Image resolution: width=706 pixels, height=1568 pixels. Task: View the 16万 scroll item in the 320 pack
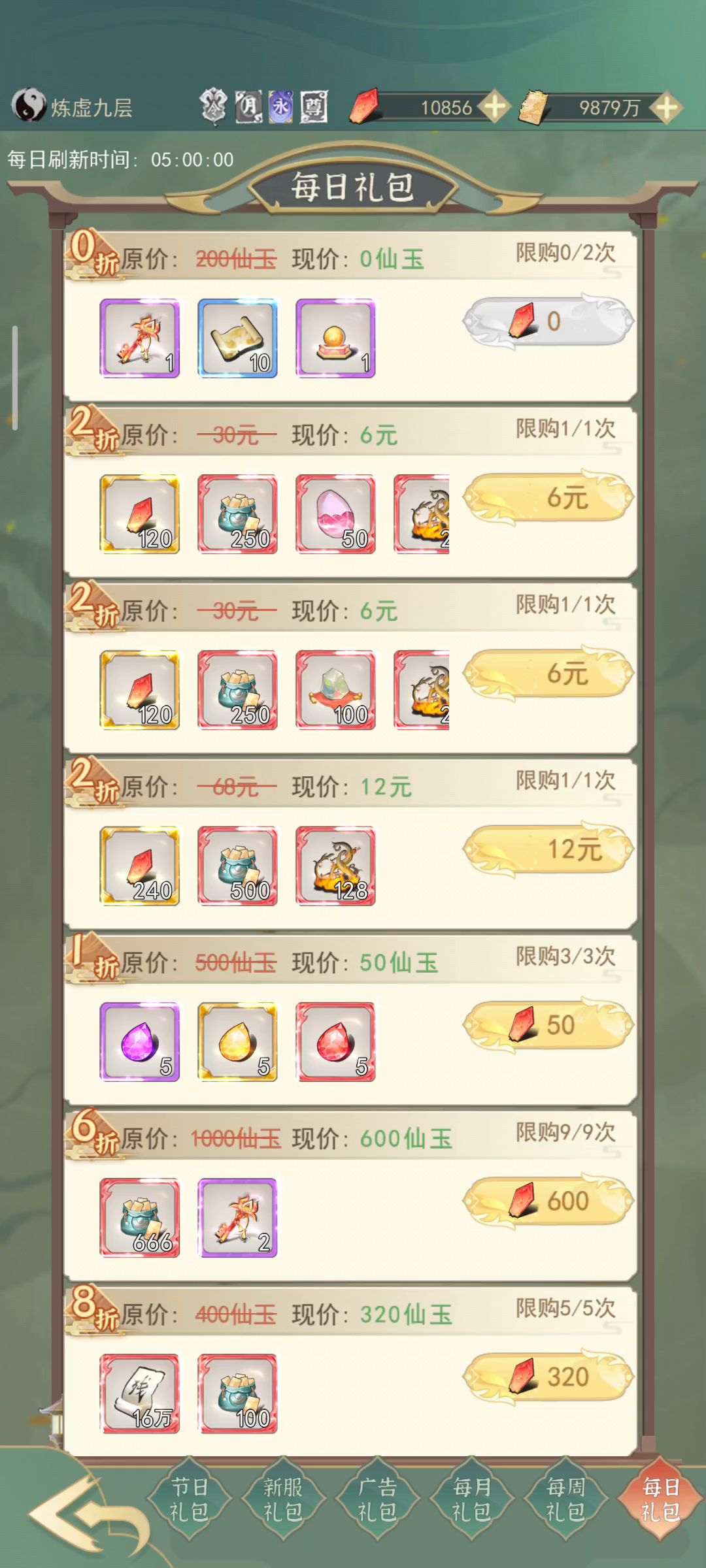point(139,1394)
